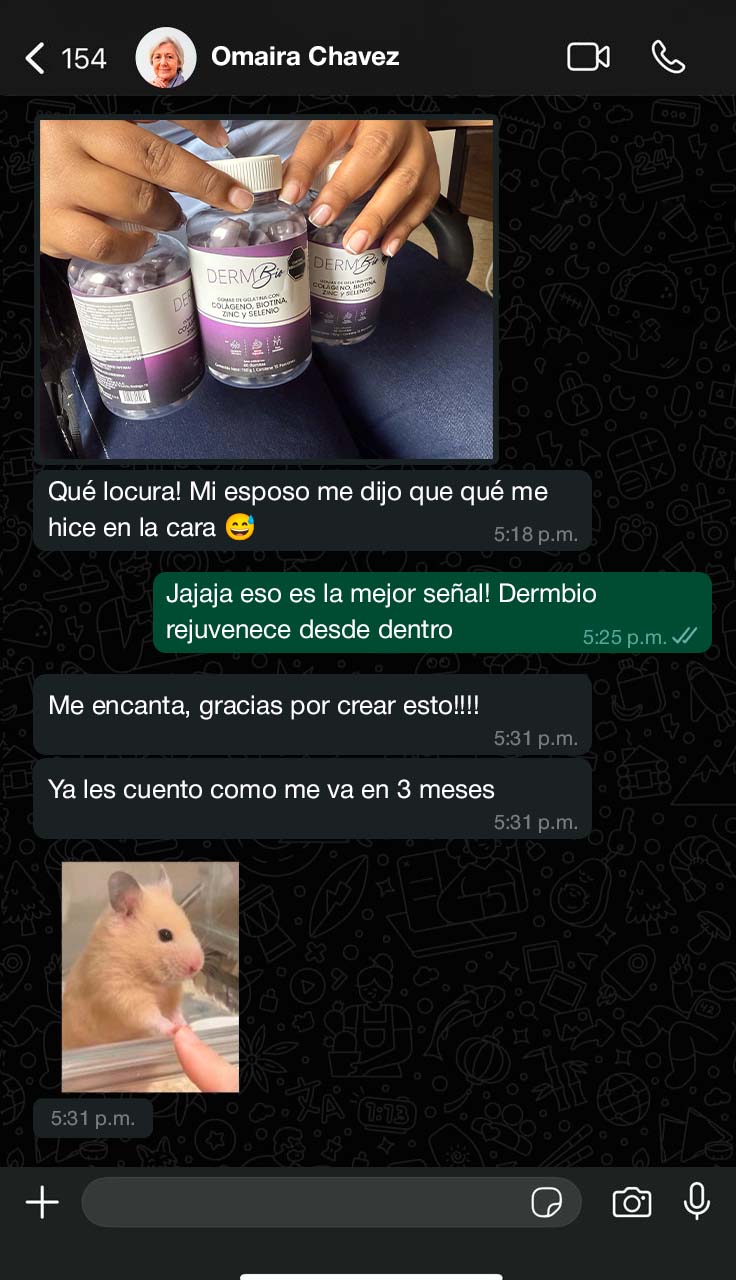The height and width of the screenshot is (1280, 736).
Task: Start a voice call with Omaira
Action: point(668,57)
